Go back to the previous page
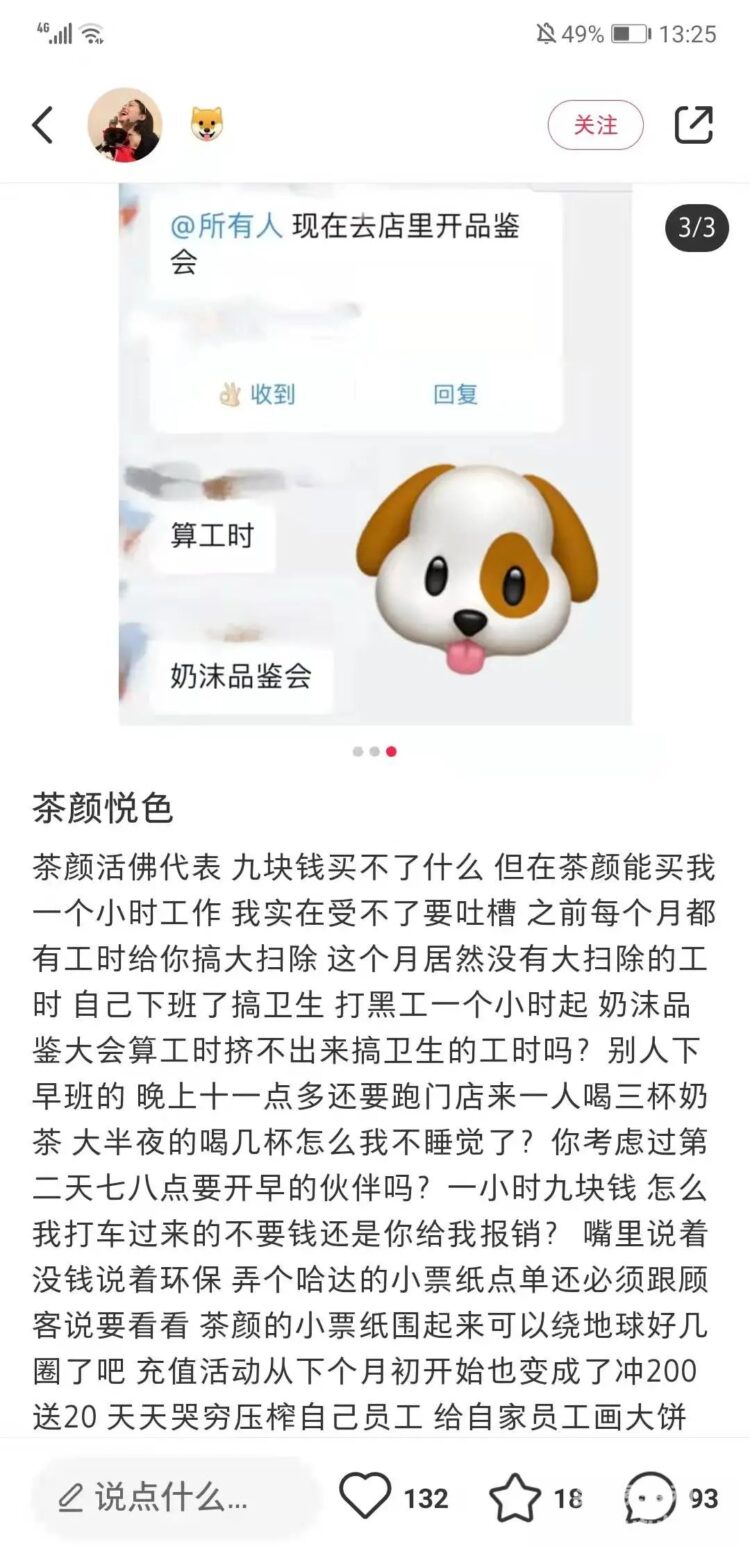This screenshot has height=1558, width=750. 42,126
